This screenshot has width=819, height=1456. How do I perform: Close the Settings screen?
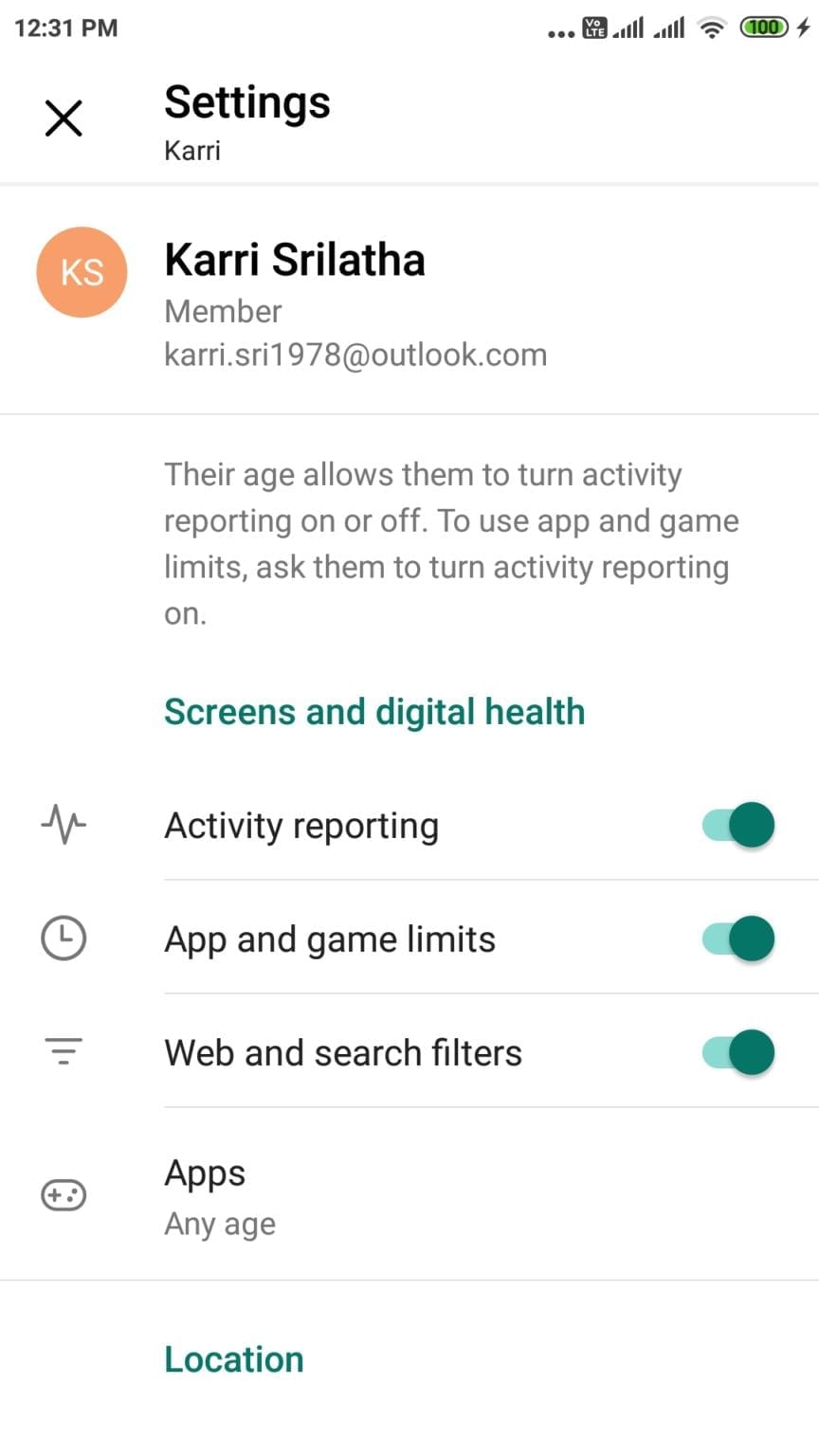tap(64, 118)
